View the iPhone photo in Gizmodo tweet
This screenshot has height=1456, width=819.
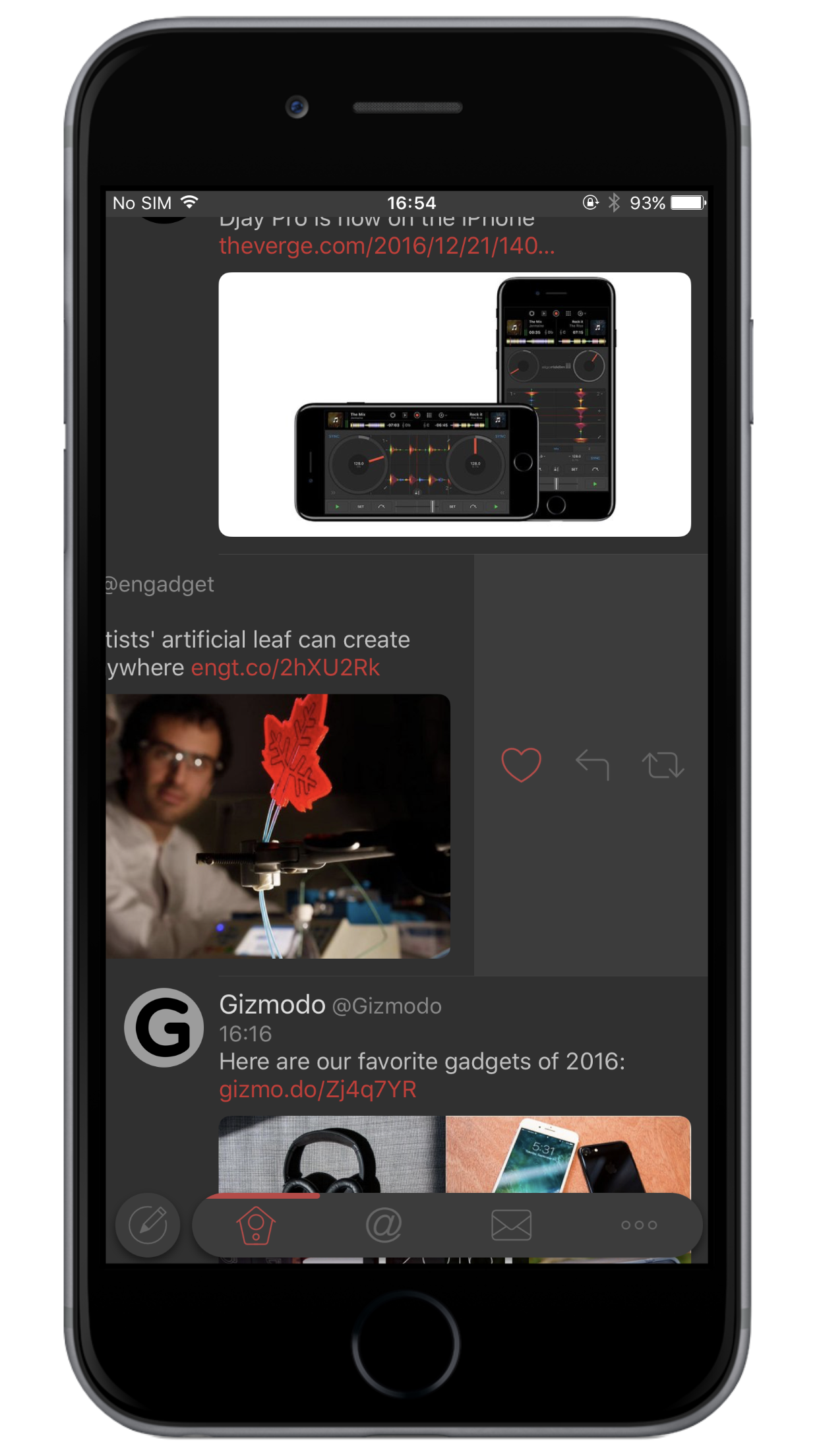[x=568, y=1154]
